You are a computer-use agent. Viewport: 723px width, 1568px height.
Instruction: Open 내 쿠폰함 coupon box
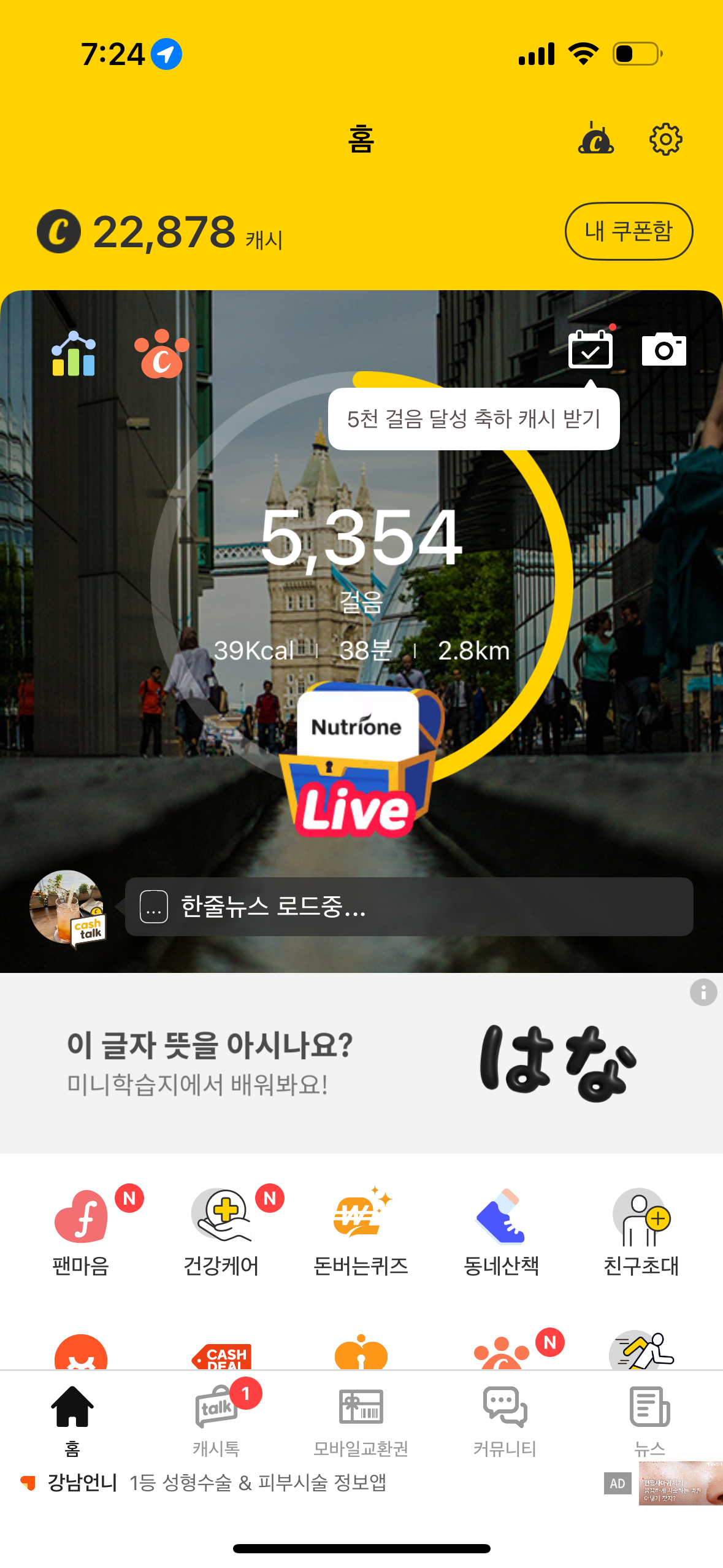pyautogui.click(x=629, y=231)
